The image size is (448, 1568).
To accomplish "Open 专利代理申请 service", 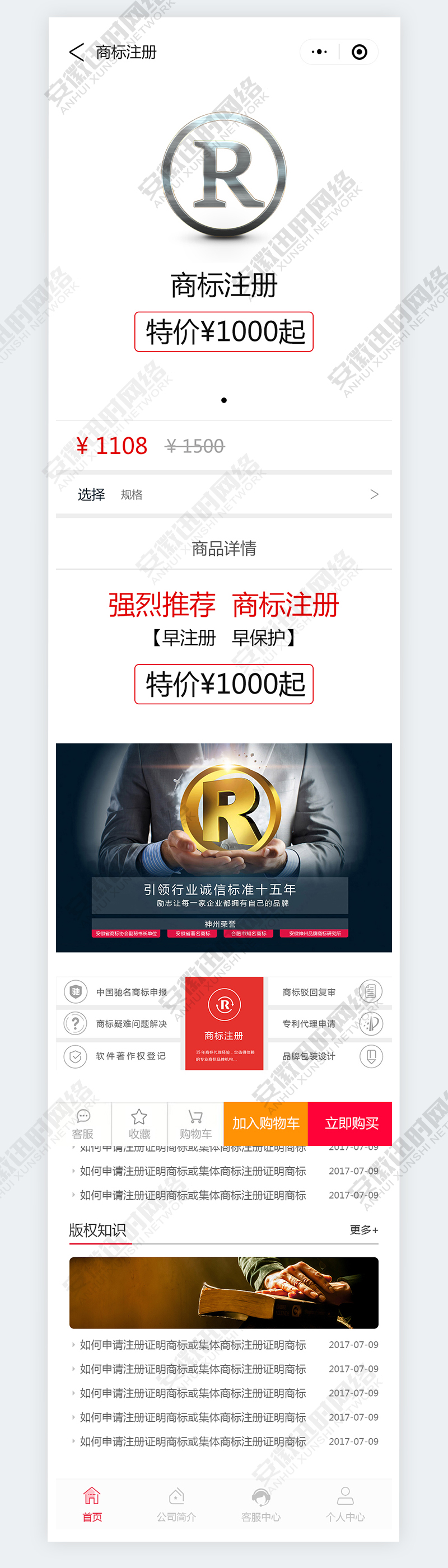I will [329, 1024].
